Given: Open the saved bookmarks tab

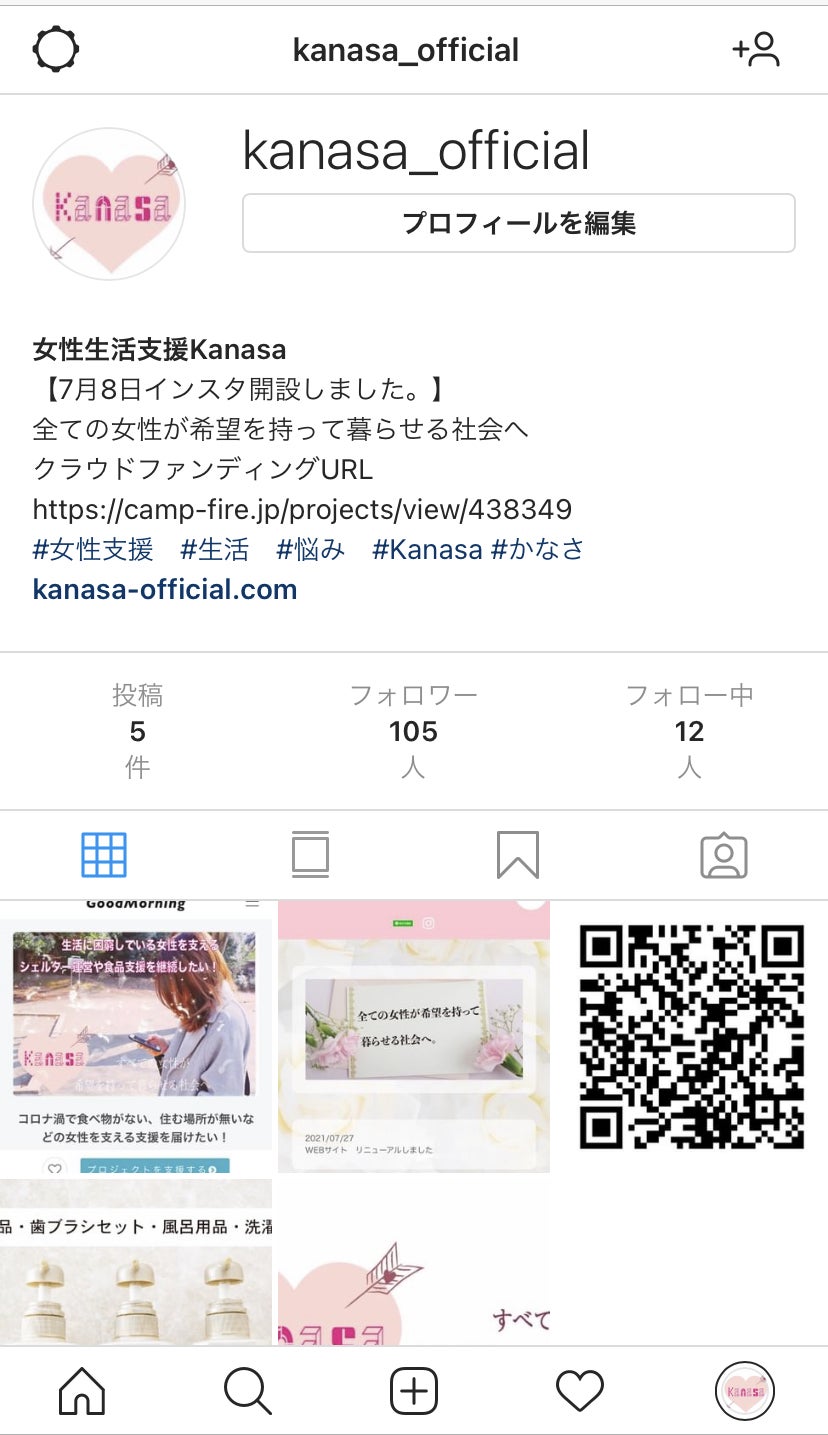Looking at the screenshot, I should point(517,855).
